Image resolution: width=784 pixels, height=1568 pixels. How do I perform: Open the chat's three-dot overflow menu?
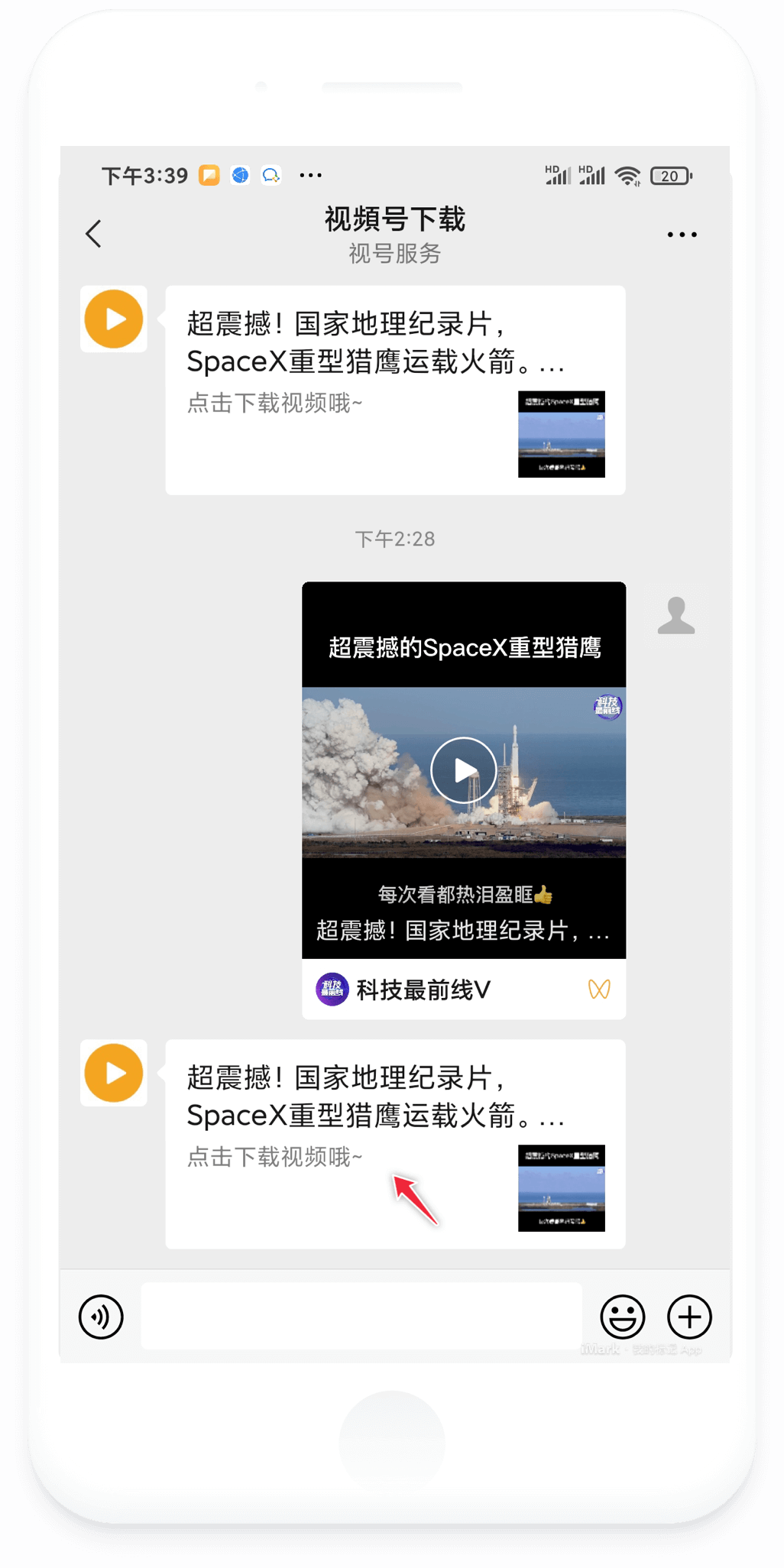coord(682,235)
